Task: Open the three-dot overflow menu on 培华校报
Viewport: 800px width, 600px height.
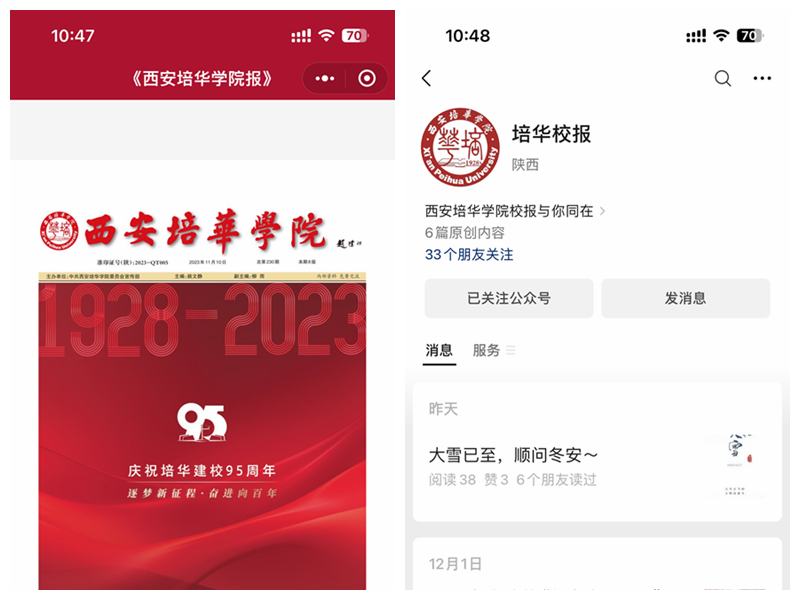Action: pyautogui.click(x=762, y=78)
